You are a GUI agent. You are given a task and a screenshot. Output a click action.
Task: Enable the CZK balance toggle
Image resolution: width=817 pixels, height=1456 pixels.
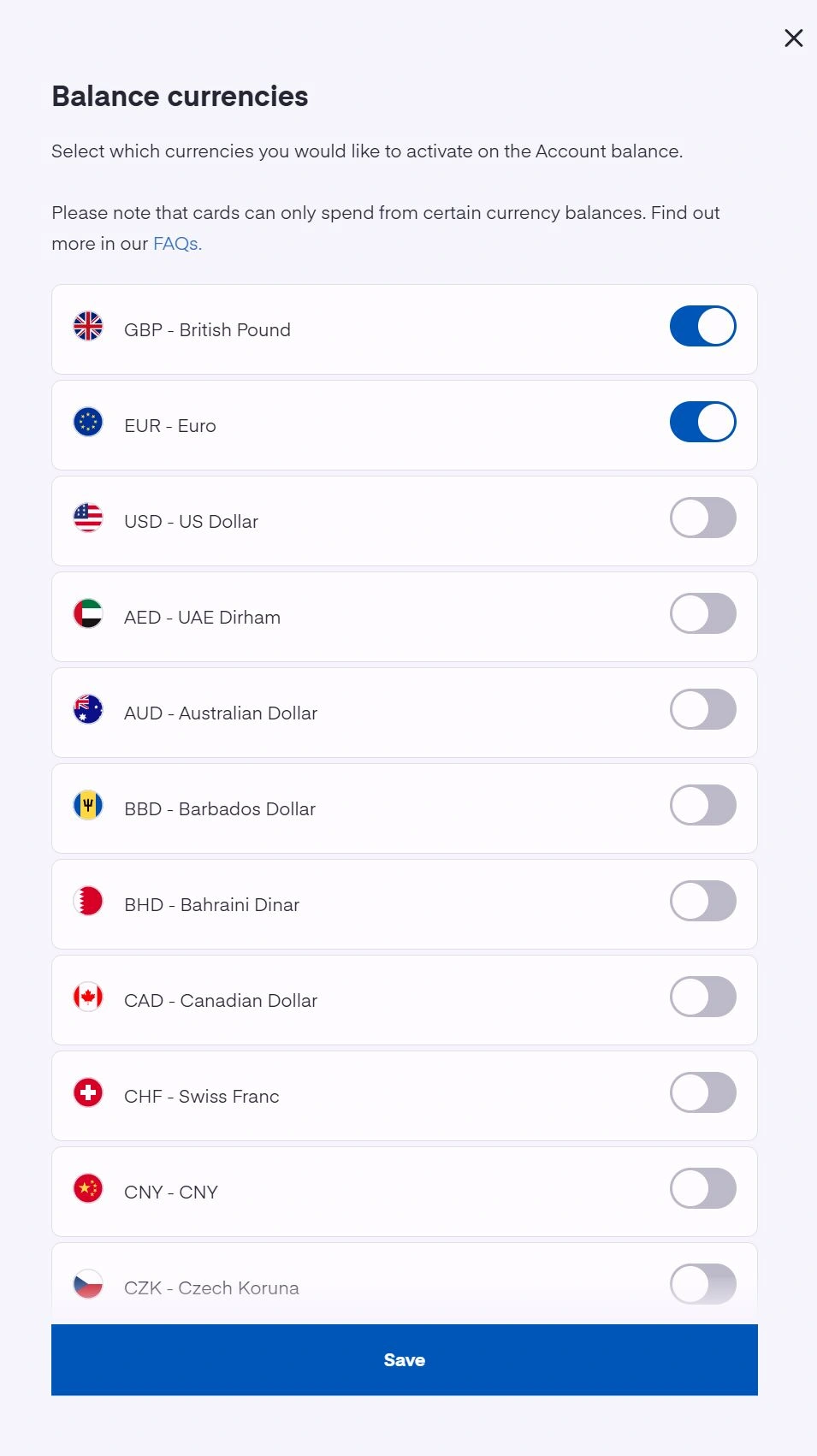[x=702, y=1284]
